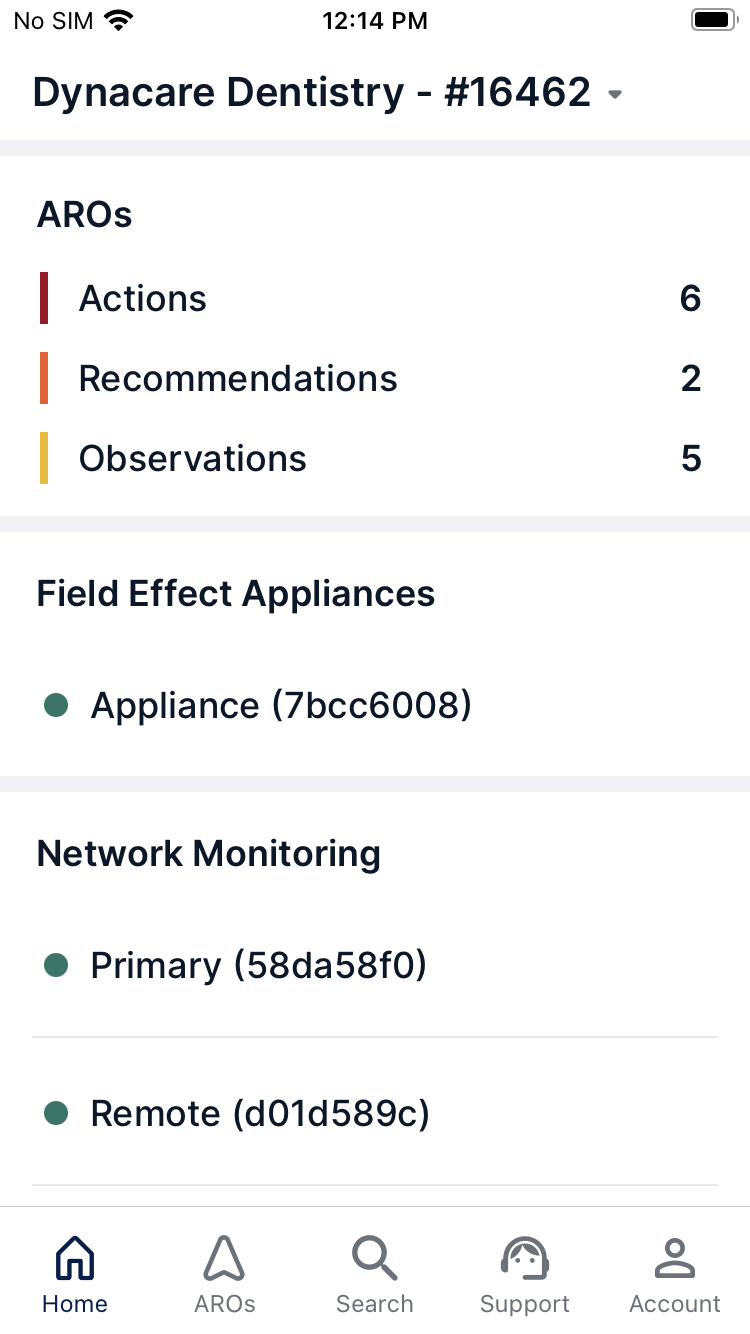Open the Support tab
Viewport: 750px width, 1334px height.
[525, 1274]
